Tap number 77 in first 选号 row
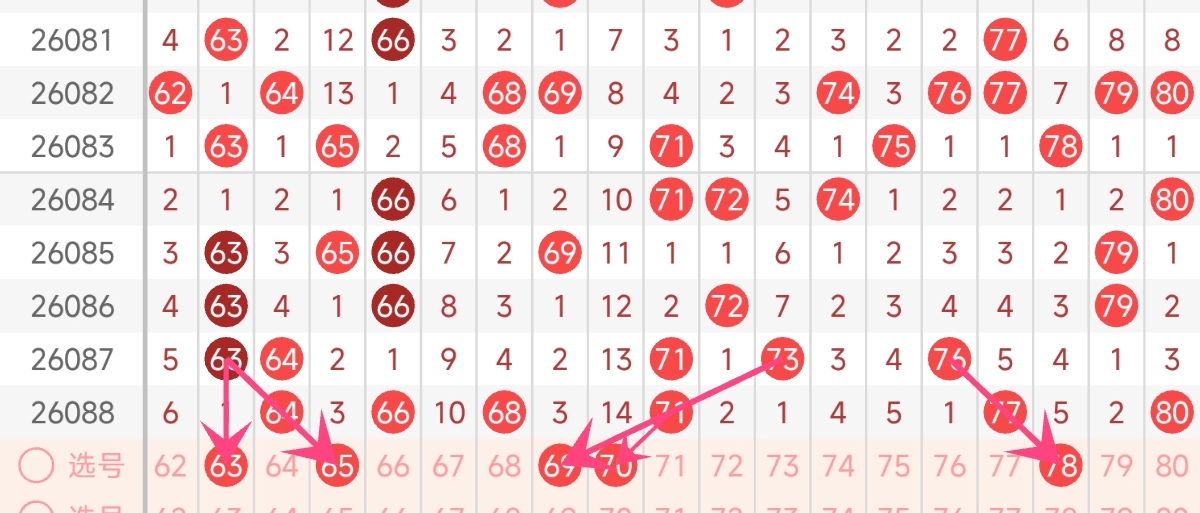The image size is (1200, 513). click(1004, 466)
